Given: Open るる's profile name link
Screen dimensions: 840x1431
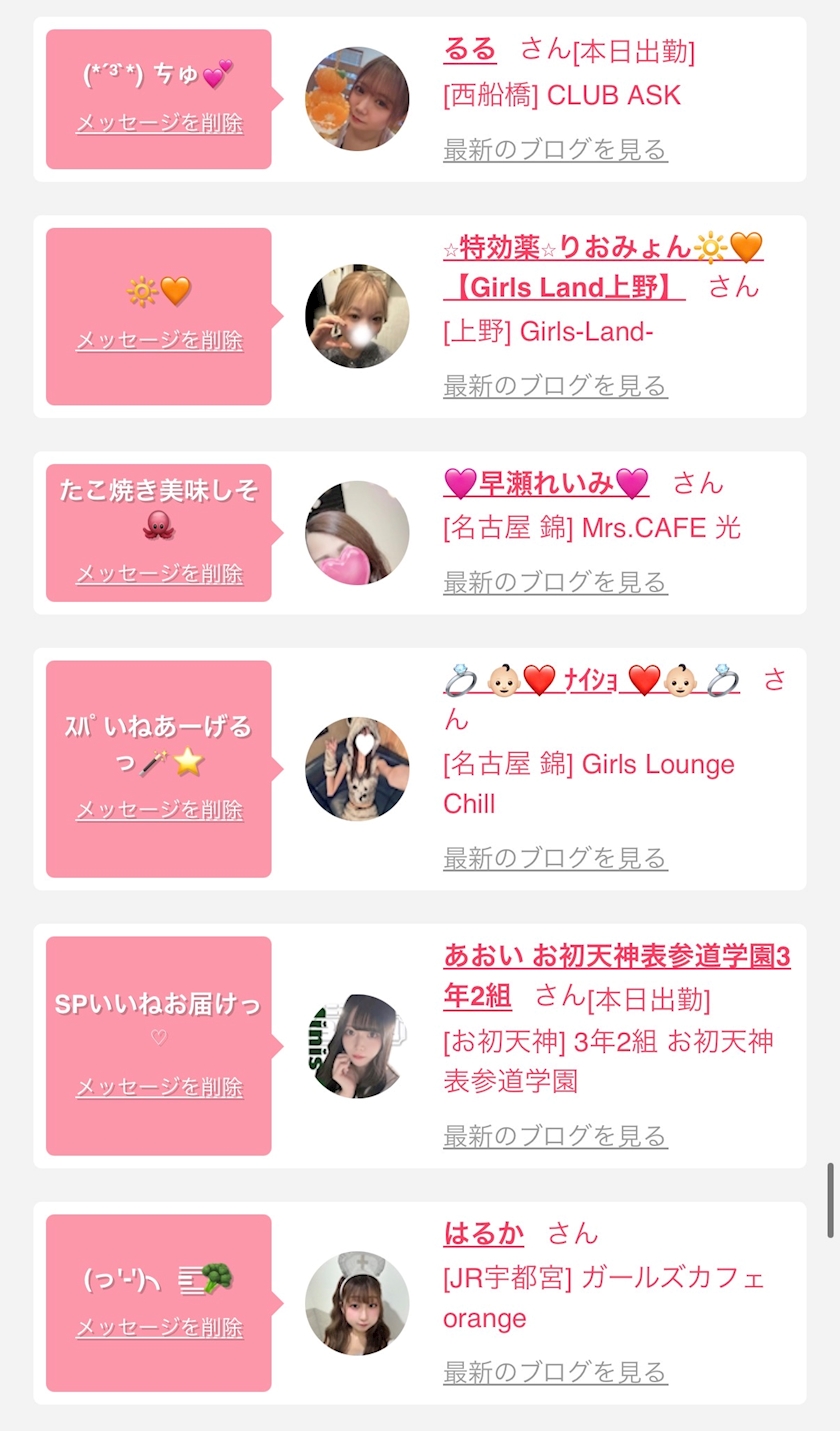Looking at the screenshot, I should pyautogui.click(x=470, y=48).
